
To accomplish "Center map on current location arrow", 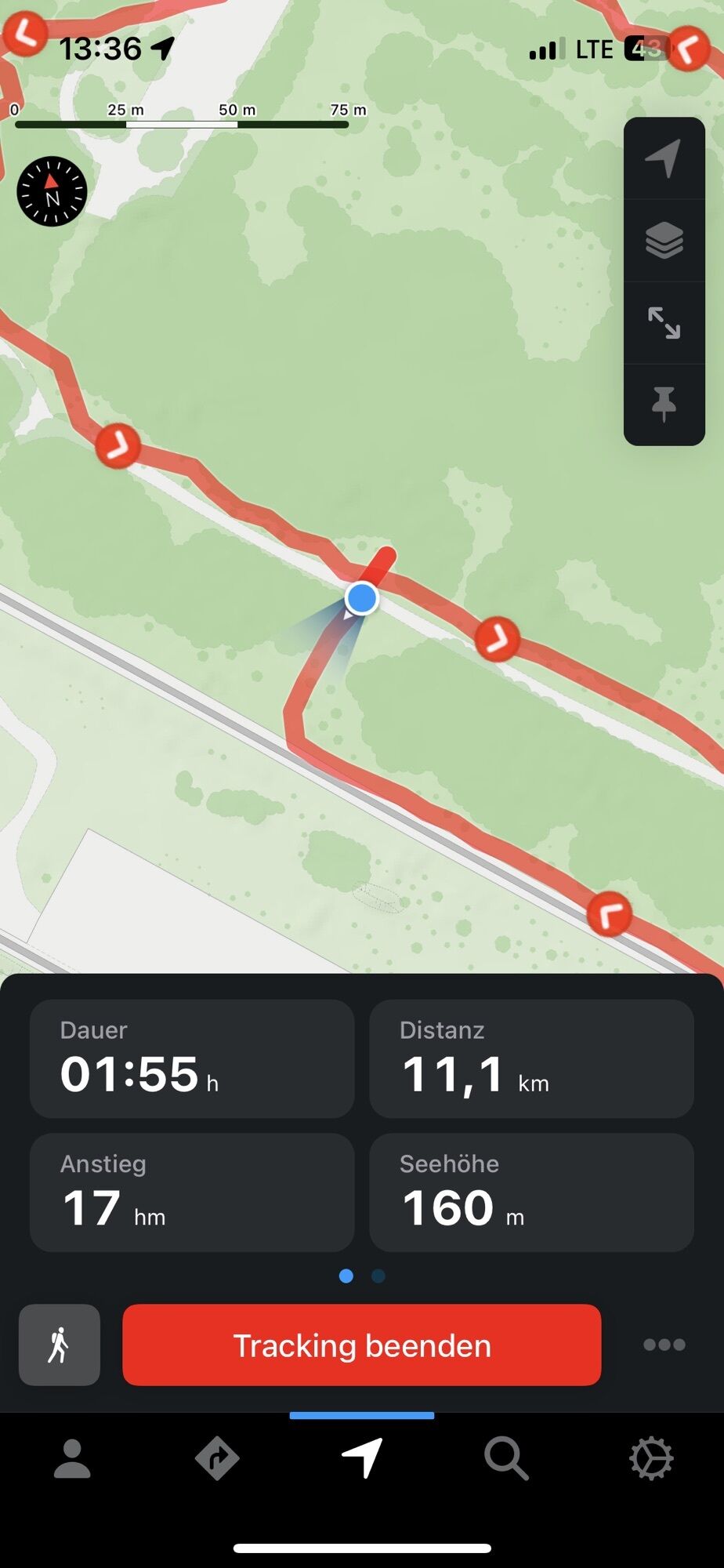I will pos(664,158).
